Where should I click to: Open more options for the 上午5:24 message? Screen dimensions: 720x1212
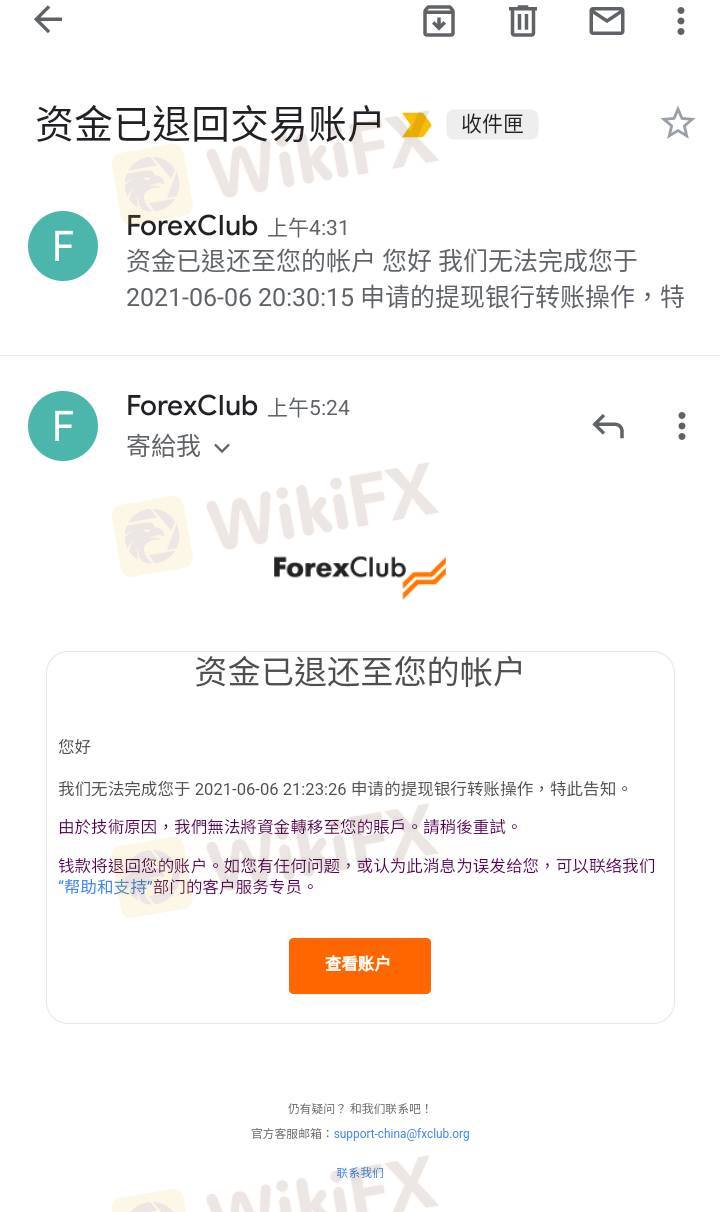pos(681,426)
